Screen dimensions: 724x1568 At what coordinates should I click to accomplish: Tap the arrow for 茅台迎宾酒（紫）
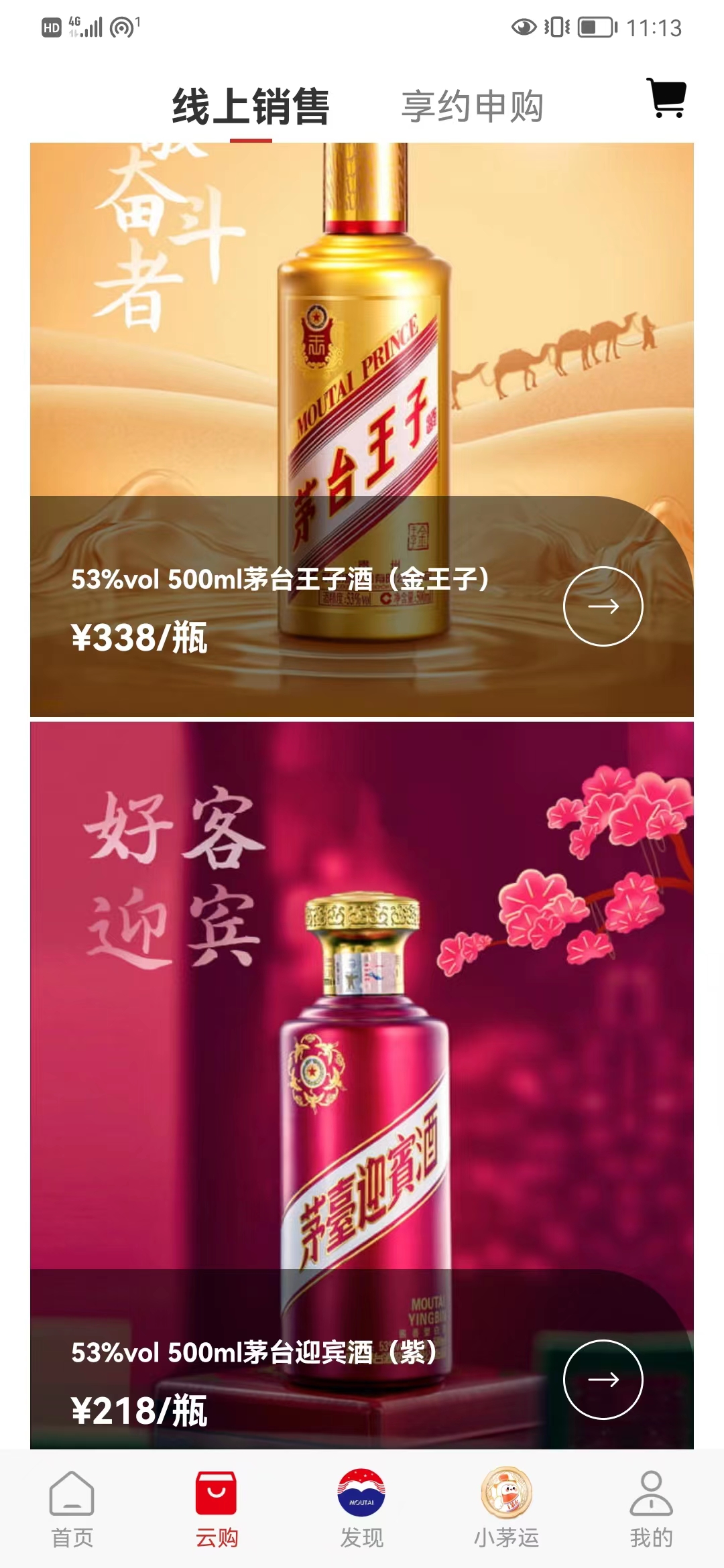[x=603, y=1379]
